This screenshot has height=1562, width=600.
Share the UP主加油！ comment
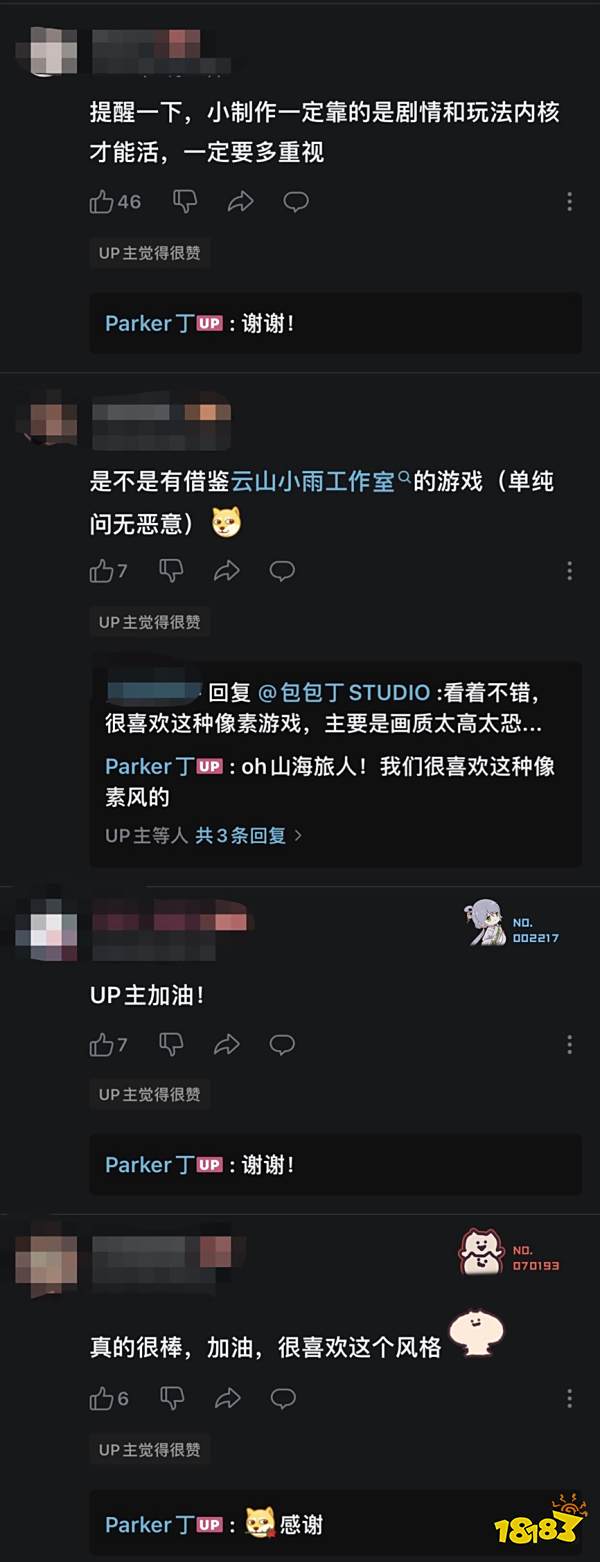coord(227,1045)
